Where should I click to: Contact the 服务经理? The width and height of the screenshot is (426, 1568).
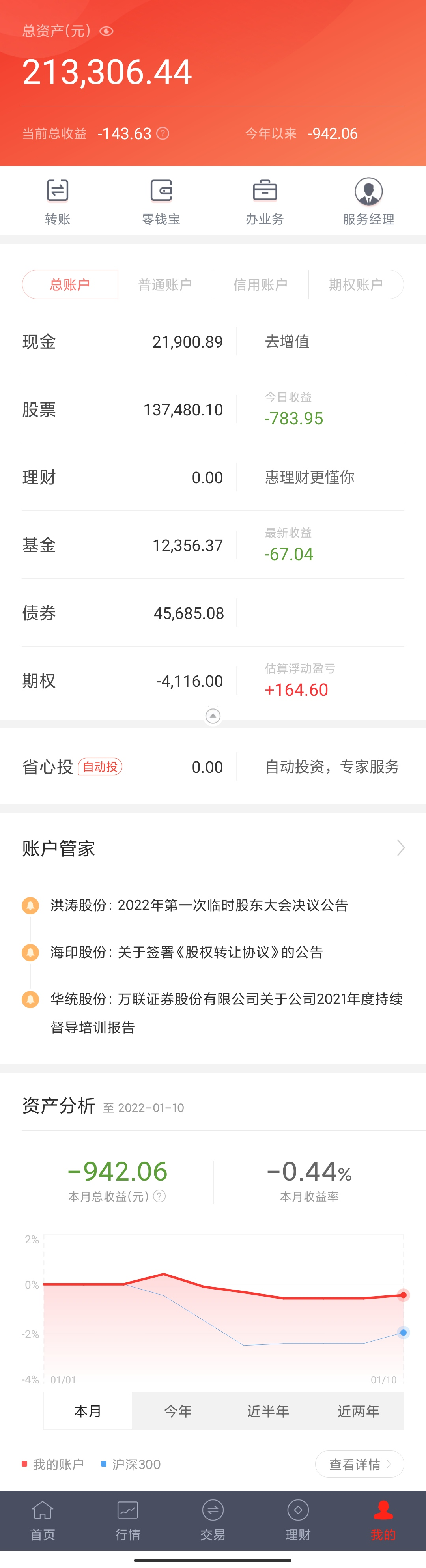coord(368,202)
